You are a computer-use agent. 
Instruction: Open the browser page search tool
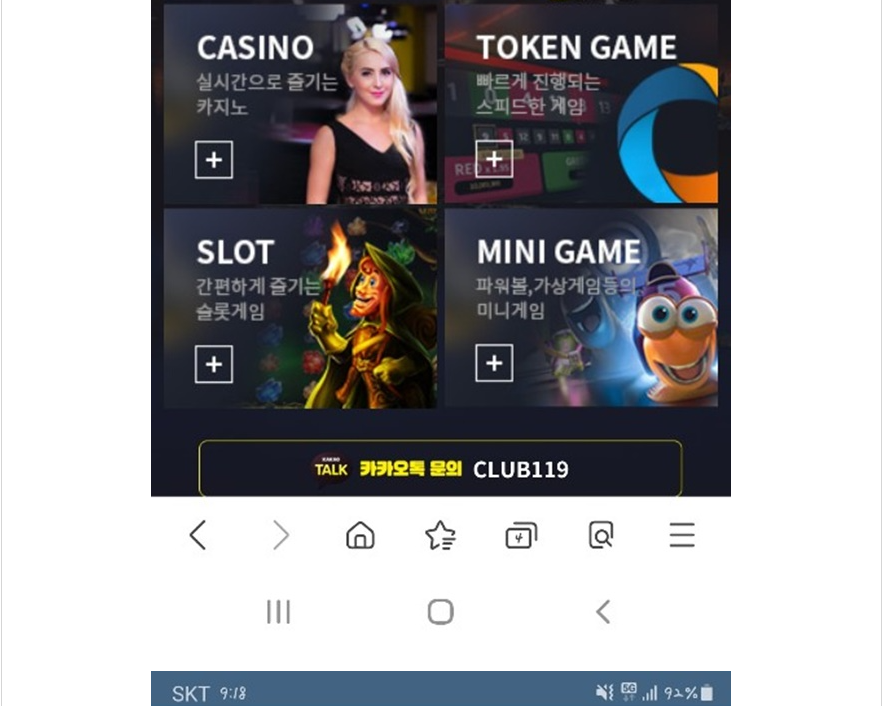pyautogui.click(x=601, y=536)
